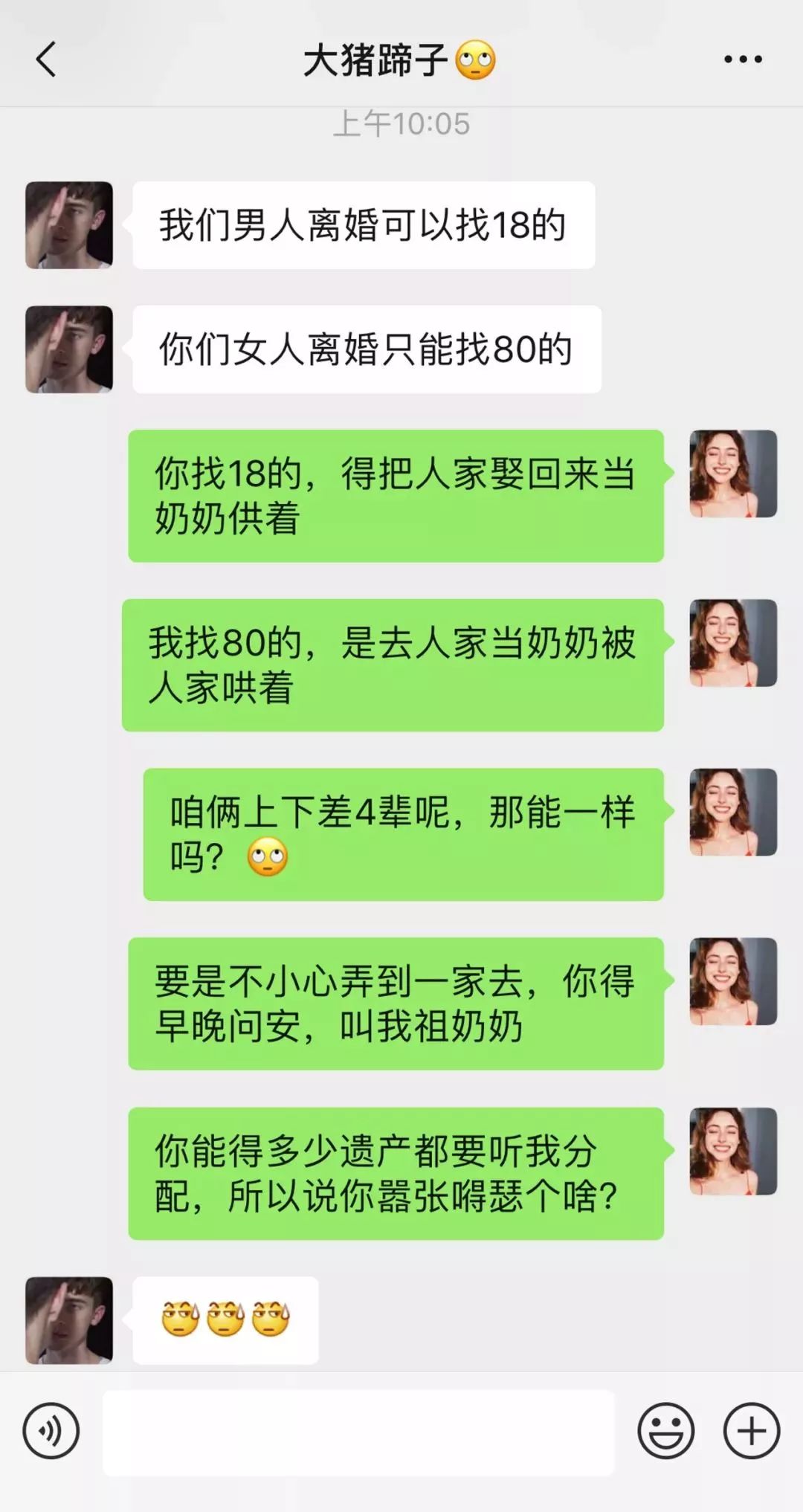Viewport: 803px width, 1512px height.
Task: Open chat settings via the three-dot icon
Action: 742,59
